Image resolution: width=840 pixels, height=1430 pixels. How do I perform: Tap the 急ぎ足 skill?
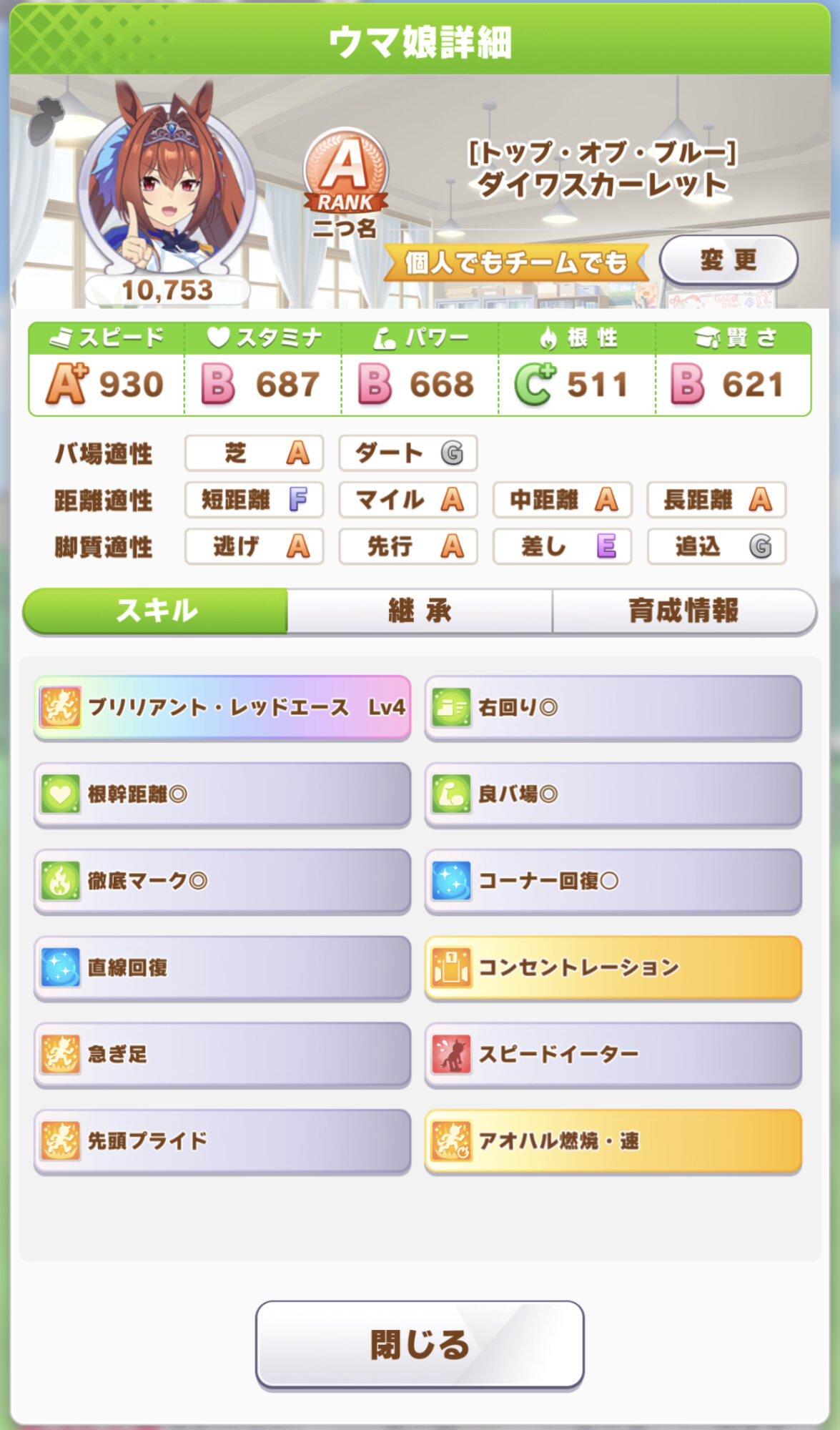click(x=222, y=1055)
